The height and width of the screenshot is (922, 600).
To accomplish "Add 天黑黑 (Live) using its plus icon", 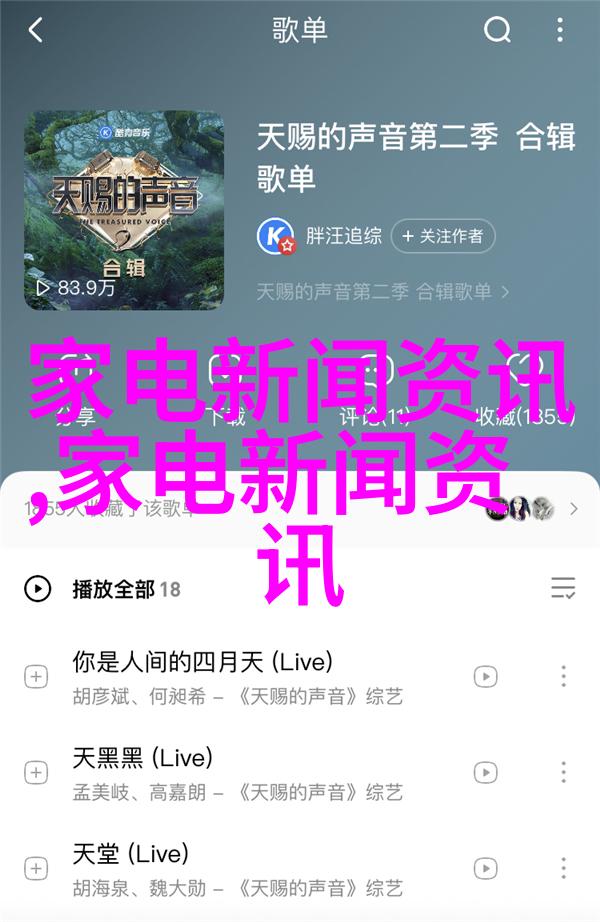I will (x=36, y=773).
